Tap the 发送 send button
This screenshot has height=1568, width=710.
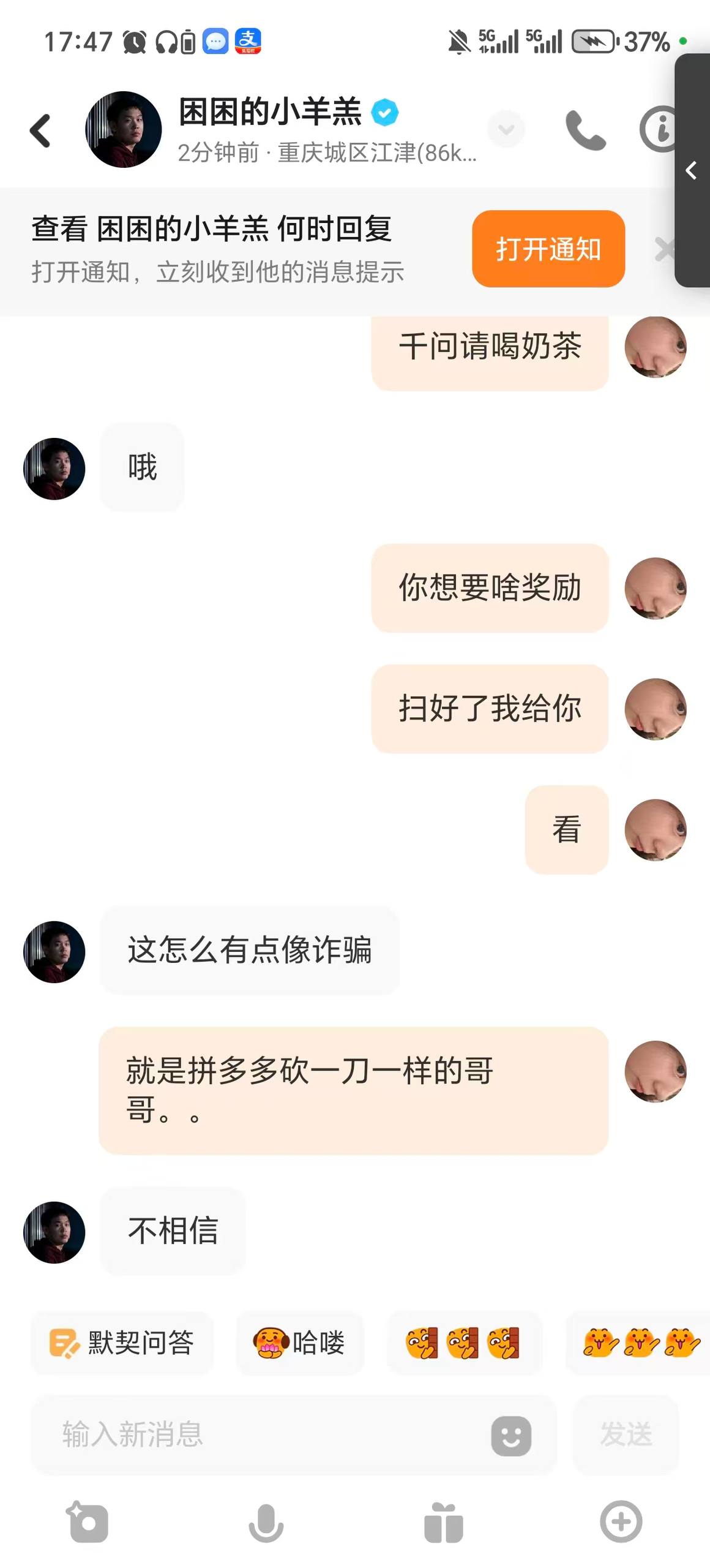[626, 1434]
